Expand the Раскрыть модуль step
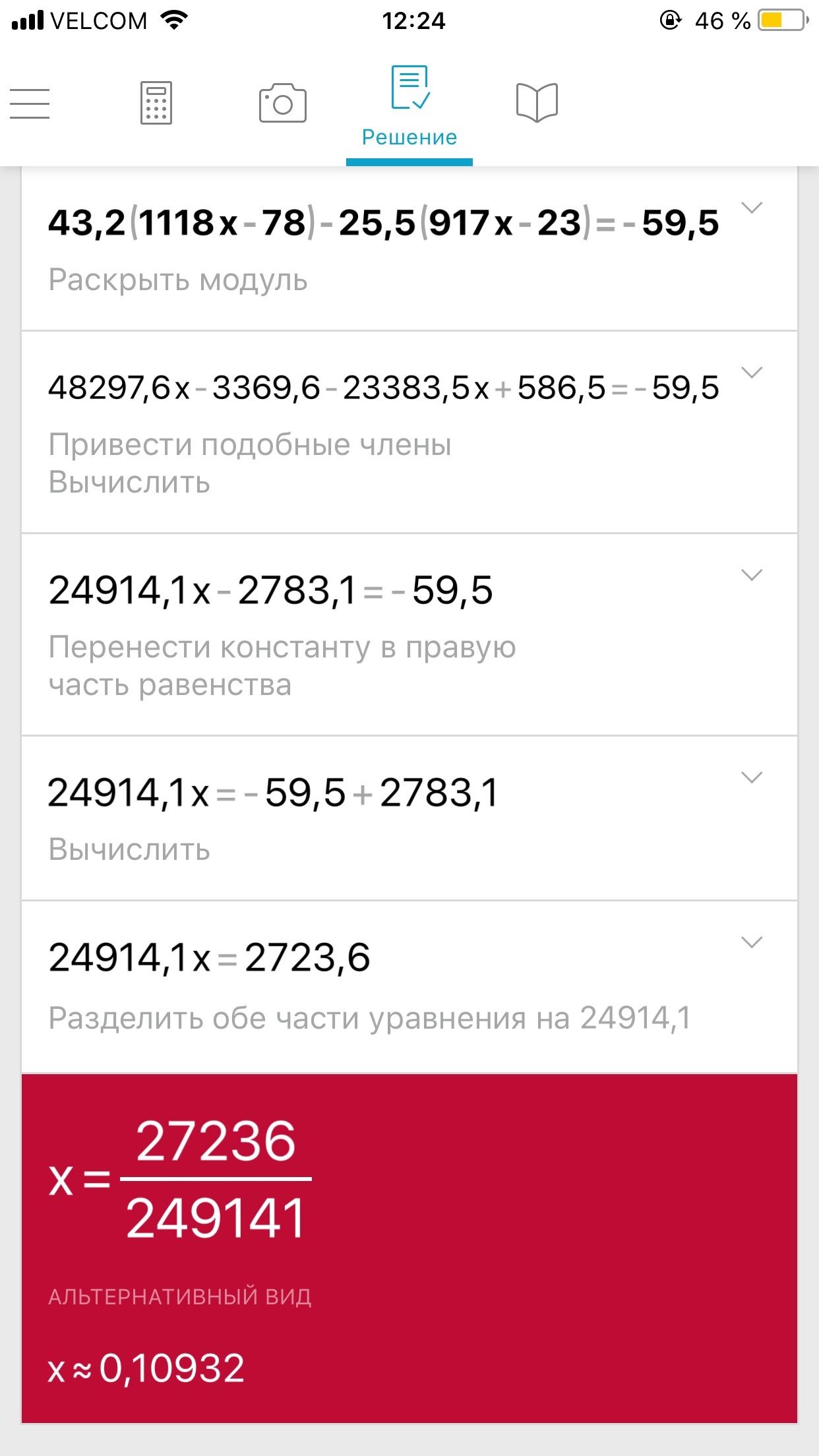This screenshot has height=1456, width=819. point(752,208)
